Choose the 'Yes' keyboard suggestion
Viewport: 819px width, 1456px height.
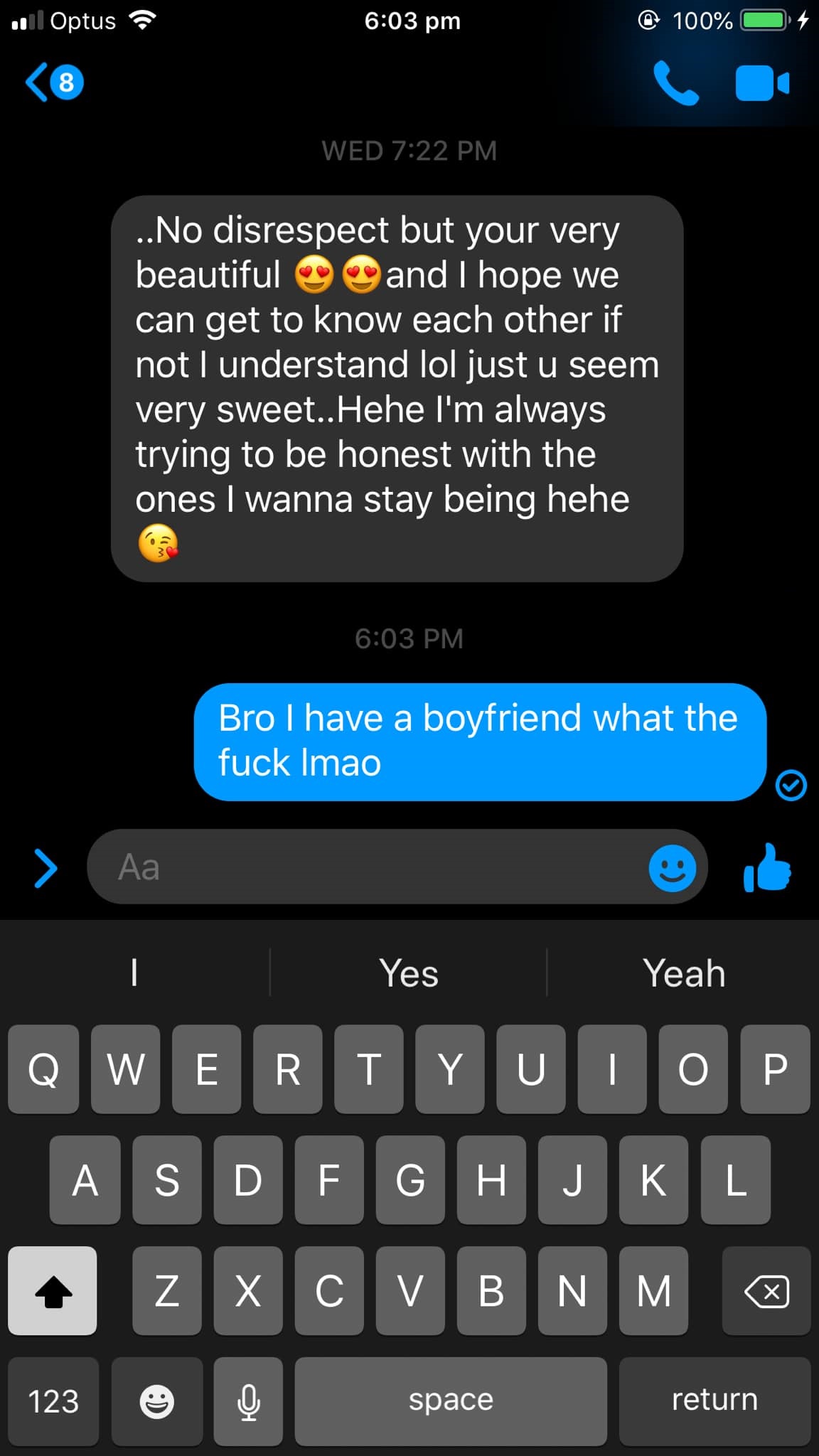tap(409, 972)
